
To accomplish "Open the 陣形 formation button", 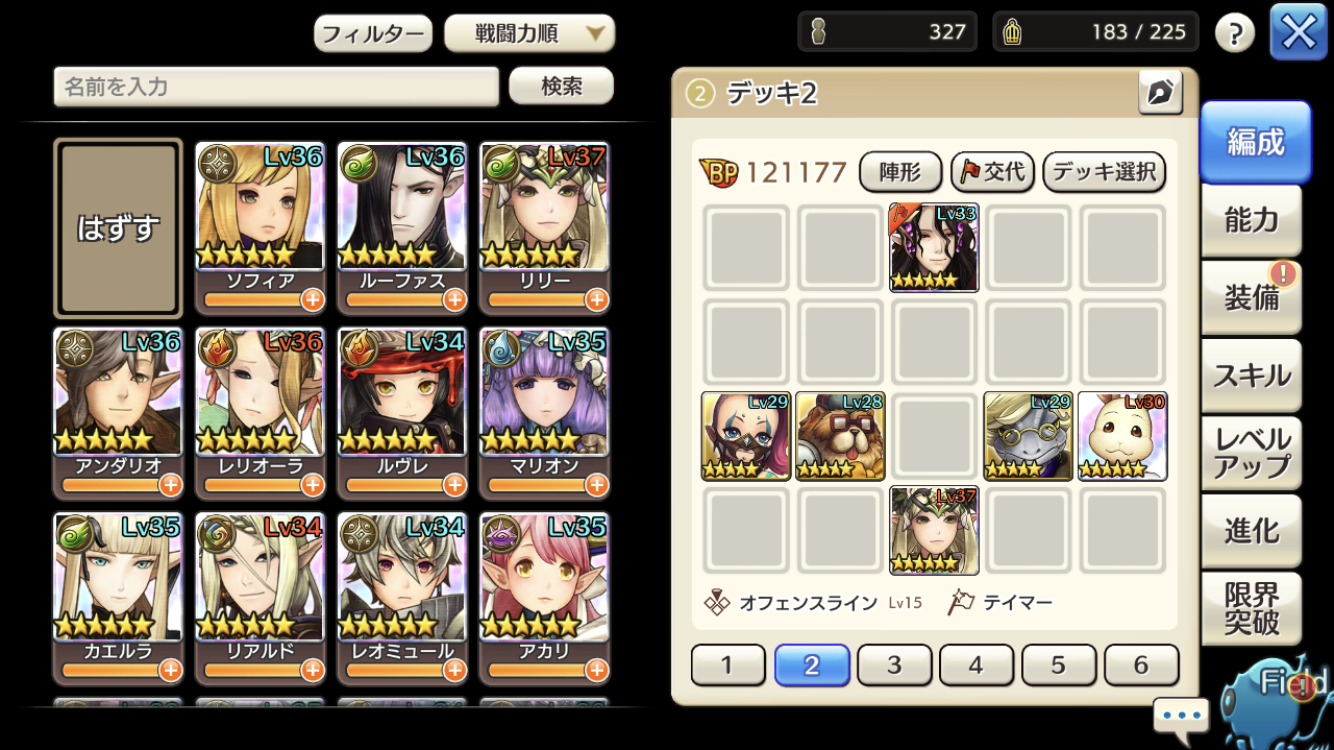I will pyautogui.click(x=899, y=172).
